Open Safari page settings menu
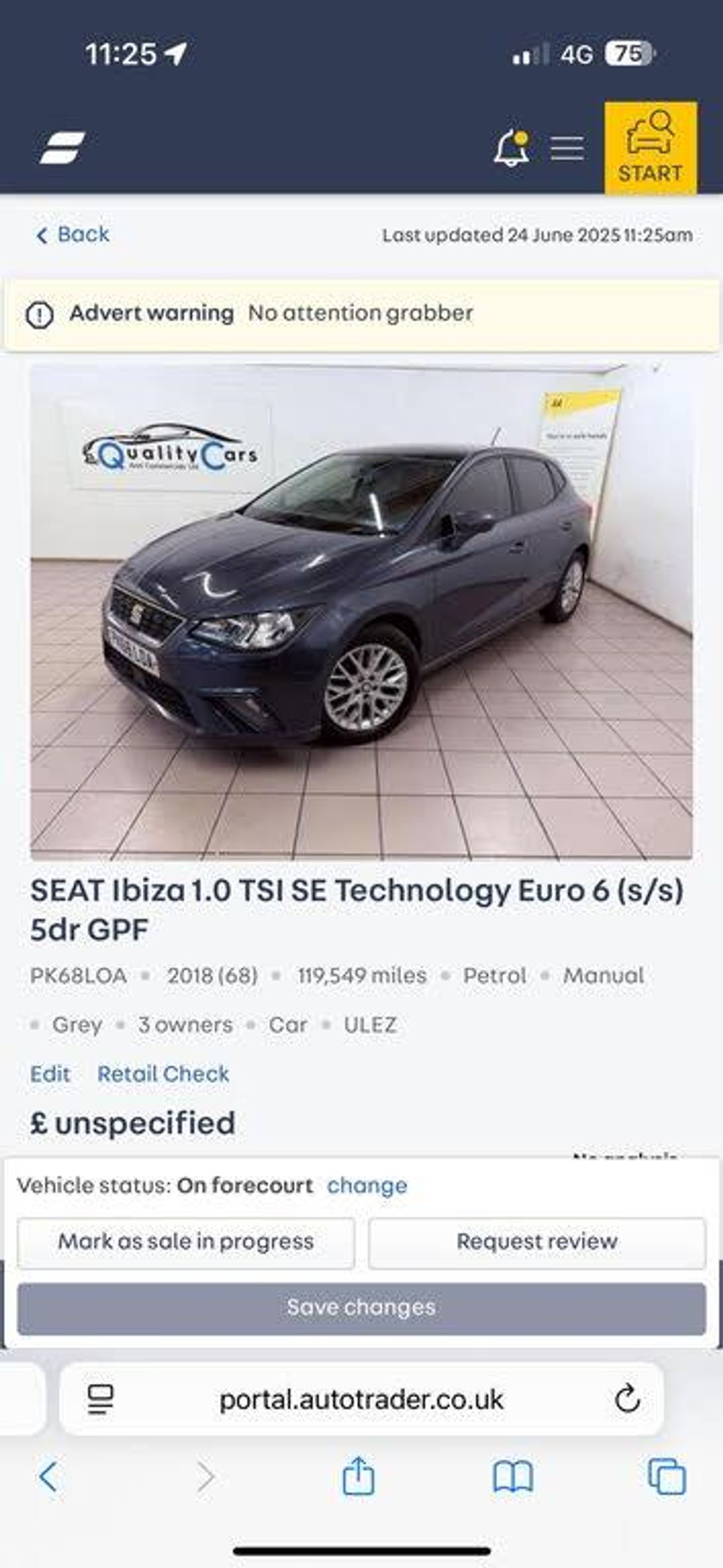Image resolution: width=723 pixels, height=1568 pixels. tap(100, 1399)
